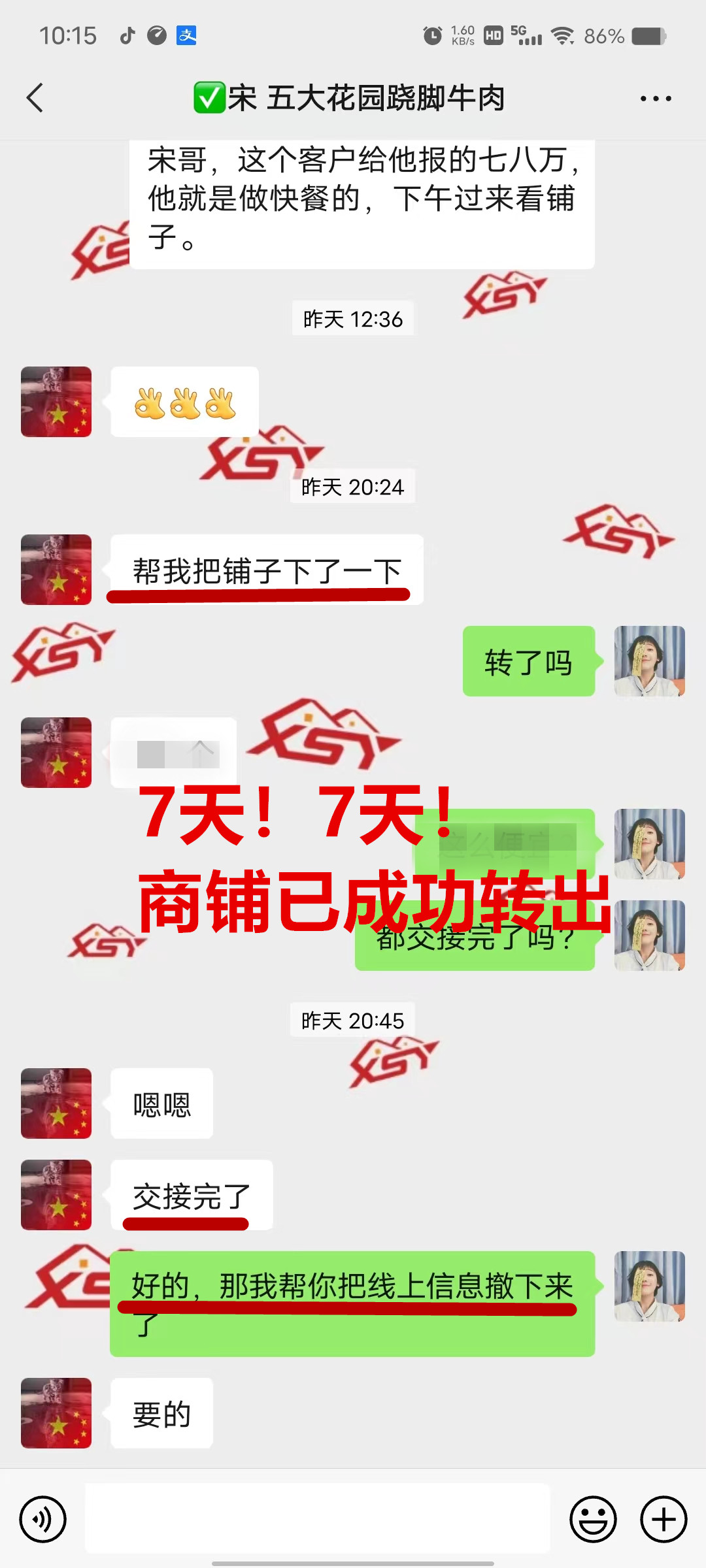Focus the message text field
The image size is (706, 1568).
point(317,1519)
